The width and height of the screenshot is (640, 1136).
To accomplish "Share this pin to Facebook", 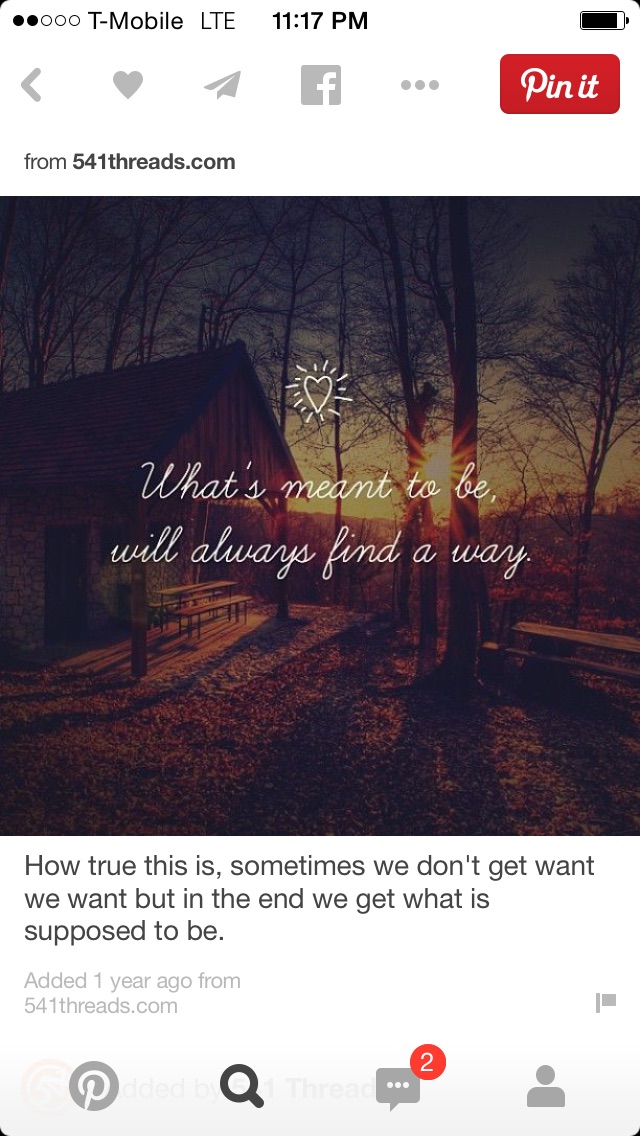I will point(321,85).
